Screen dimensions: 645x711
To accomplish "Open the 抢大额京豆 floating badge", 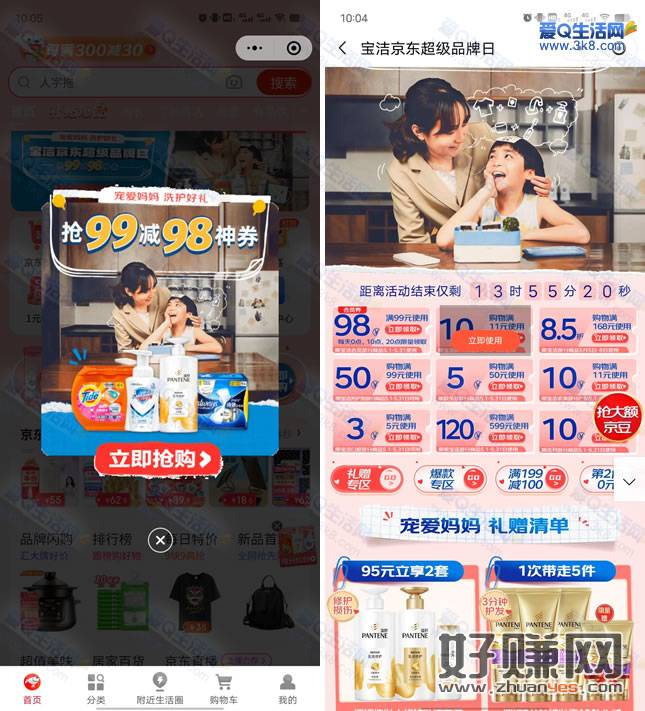I will pyautogui.click(x=618, y=420).
